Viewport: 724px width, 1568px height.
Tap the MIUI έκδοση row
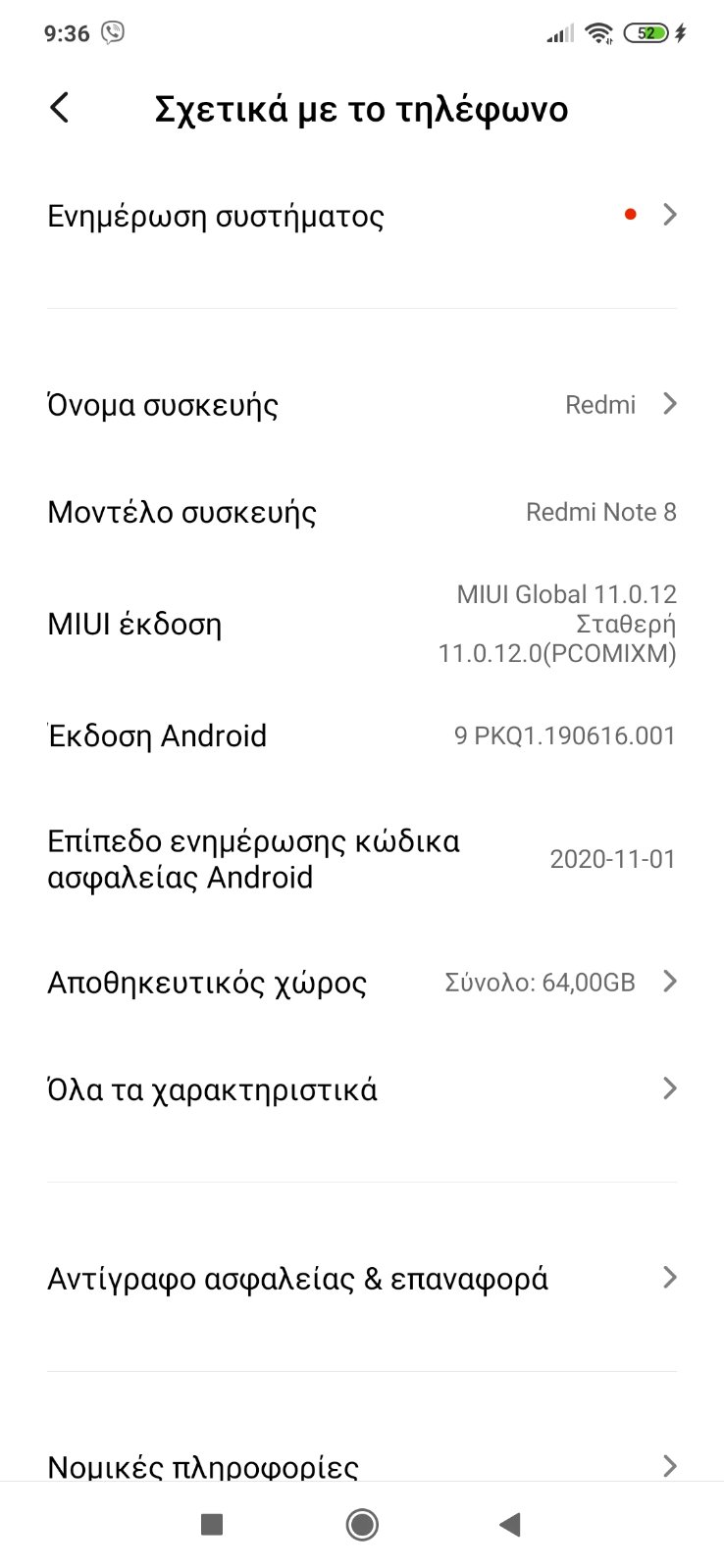pos(361,624)
